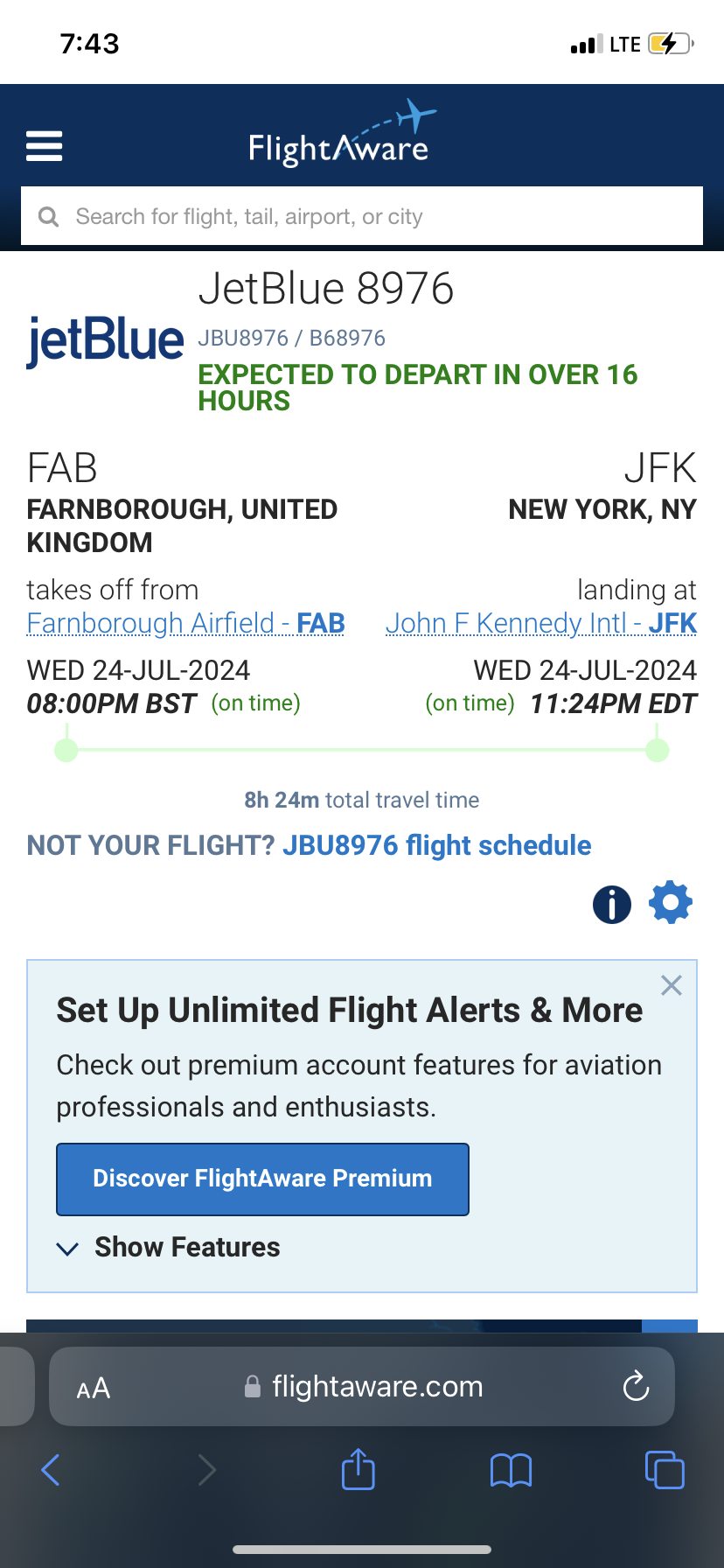
Task: Tap the flightaware.com address bar
Action: [376, 1387]
